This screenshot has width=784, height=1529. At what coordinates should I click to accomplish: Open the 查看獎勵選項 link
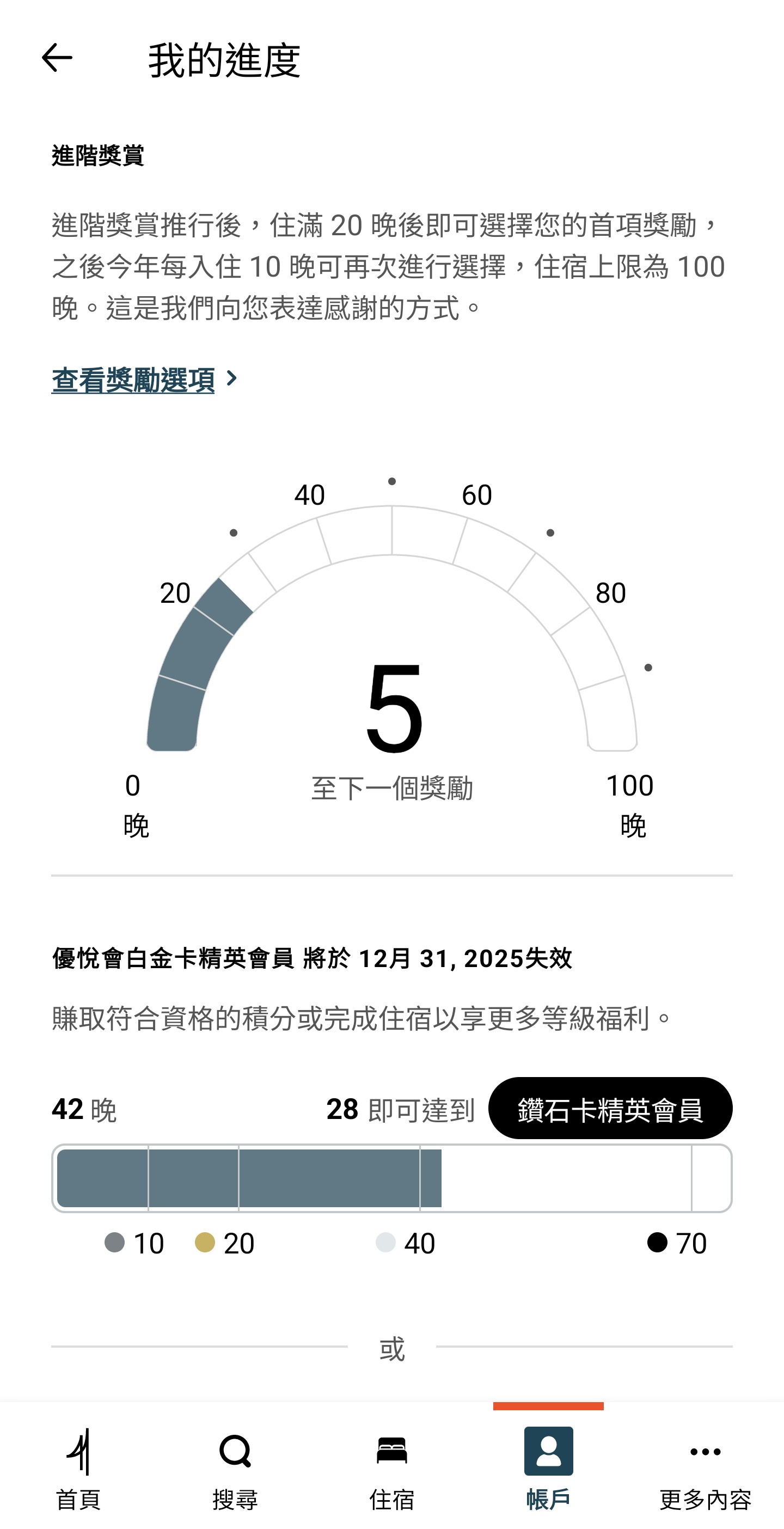point(145,380)
